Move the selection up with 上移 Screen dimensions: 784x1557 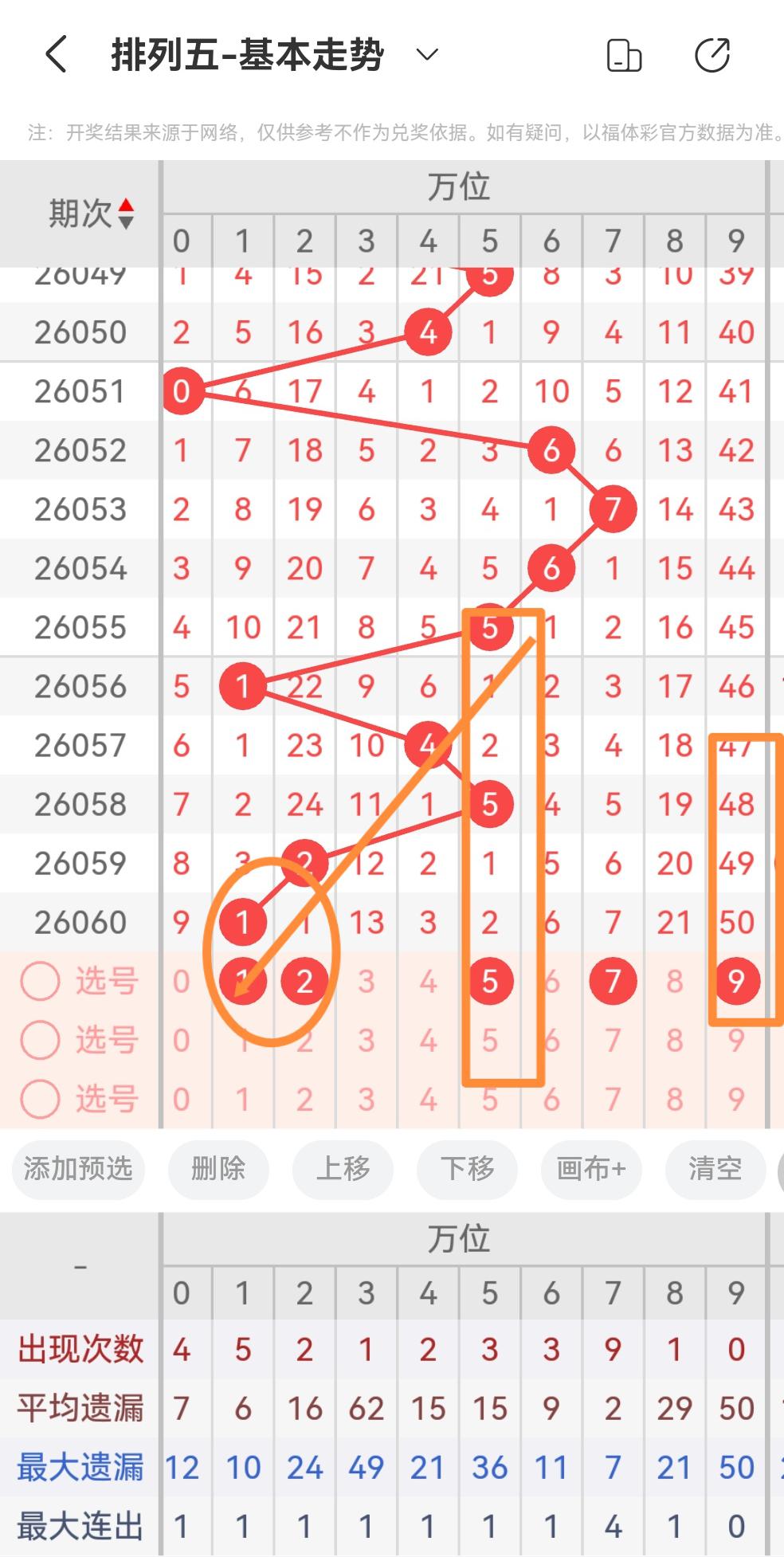click(x=343, y=1169)
